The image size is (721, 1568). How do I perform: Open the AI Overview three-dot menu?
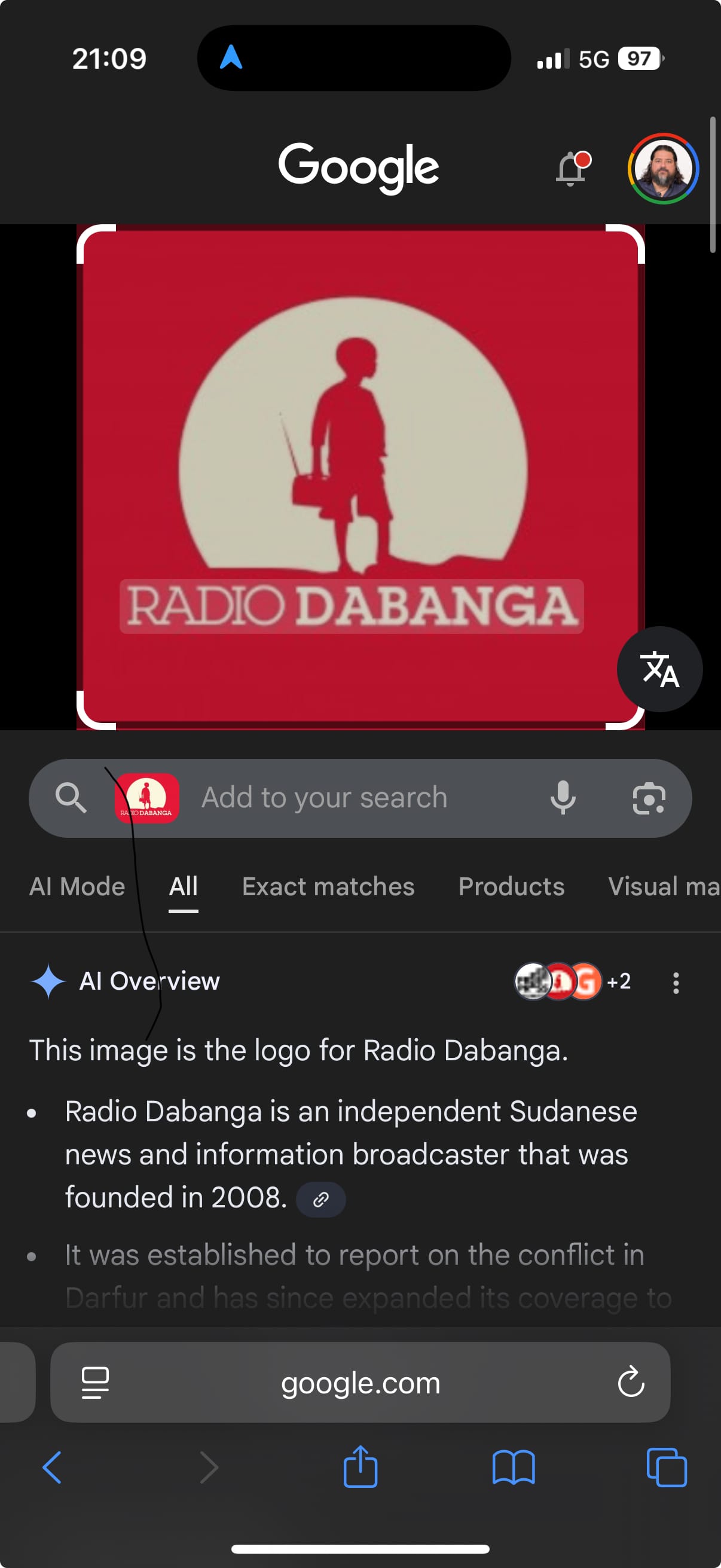(676, 981)
